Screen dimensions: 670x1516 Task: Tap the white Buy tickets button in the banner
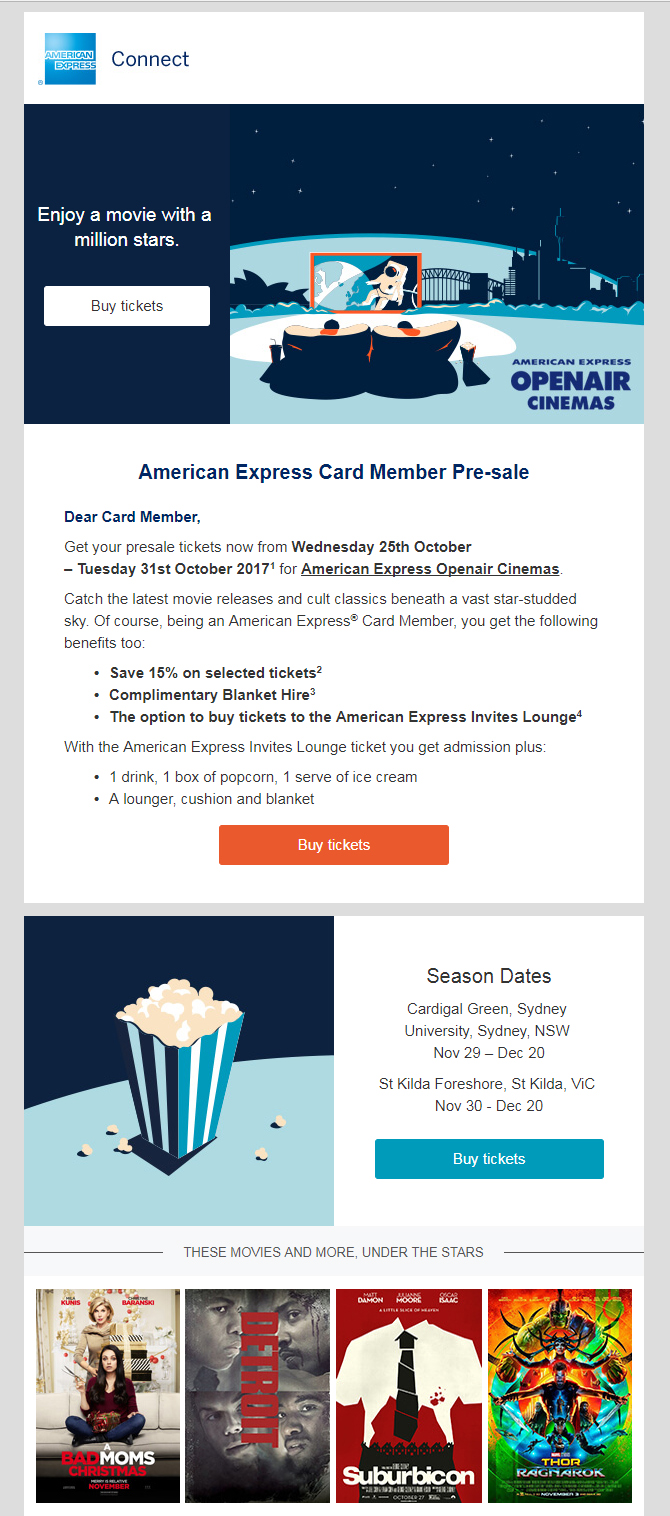[x=127, y=306]
